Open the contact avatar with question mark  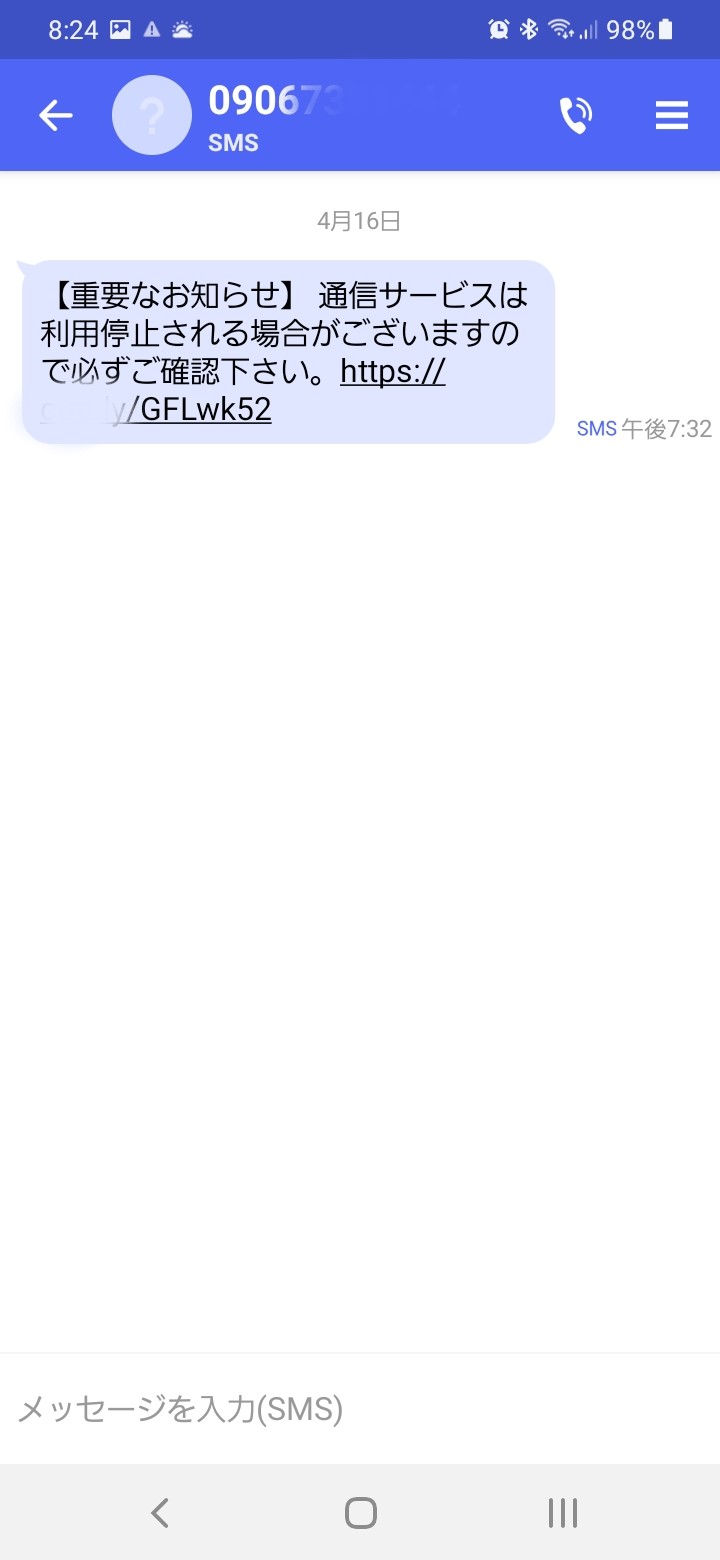(152, 116)
